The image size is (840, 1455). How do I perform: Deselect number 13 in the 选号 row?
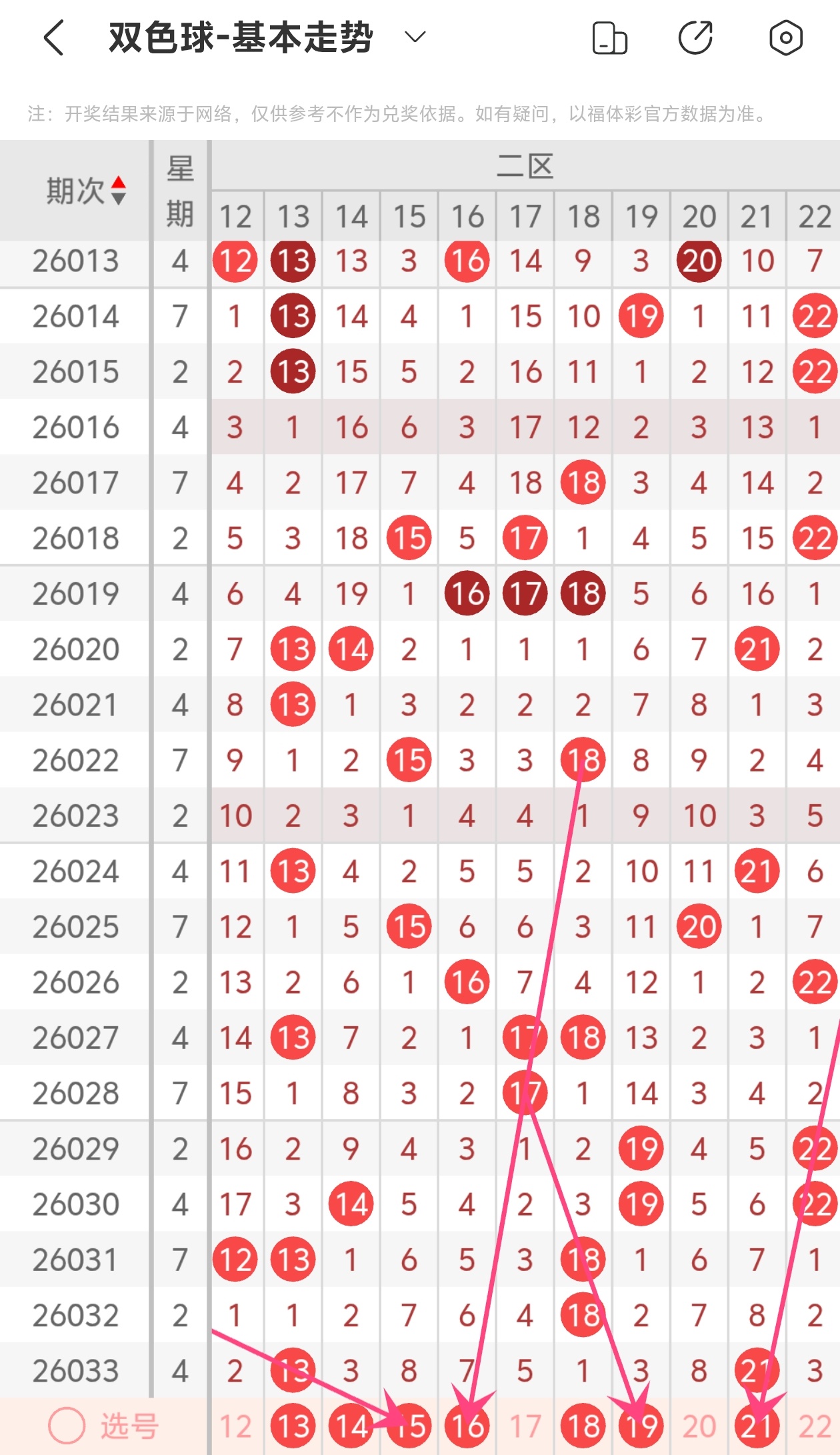click(x=293, y=1426)
